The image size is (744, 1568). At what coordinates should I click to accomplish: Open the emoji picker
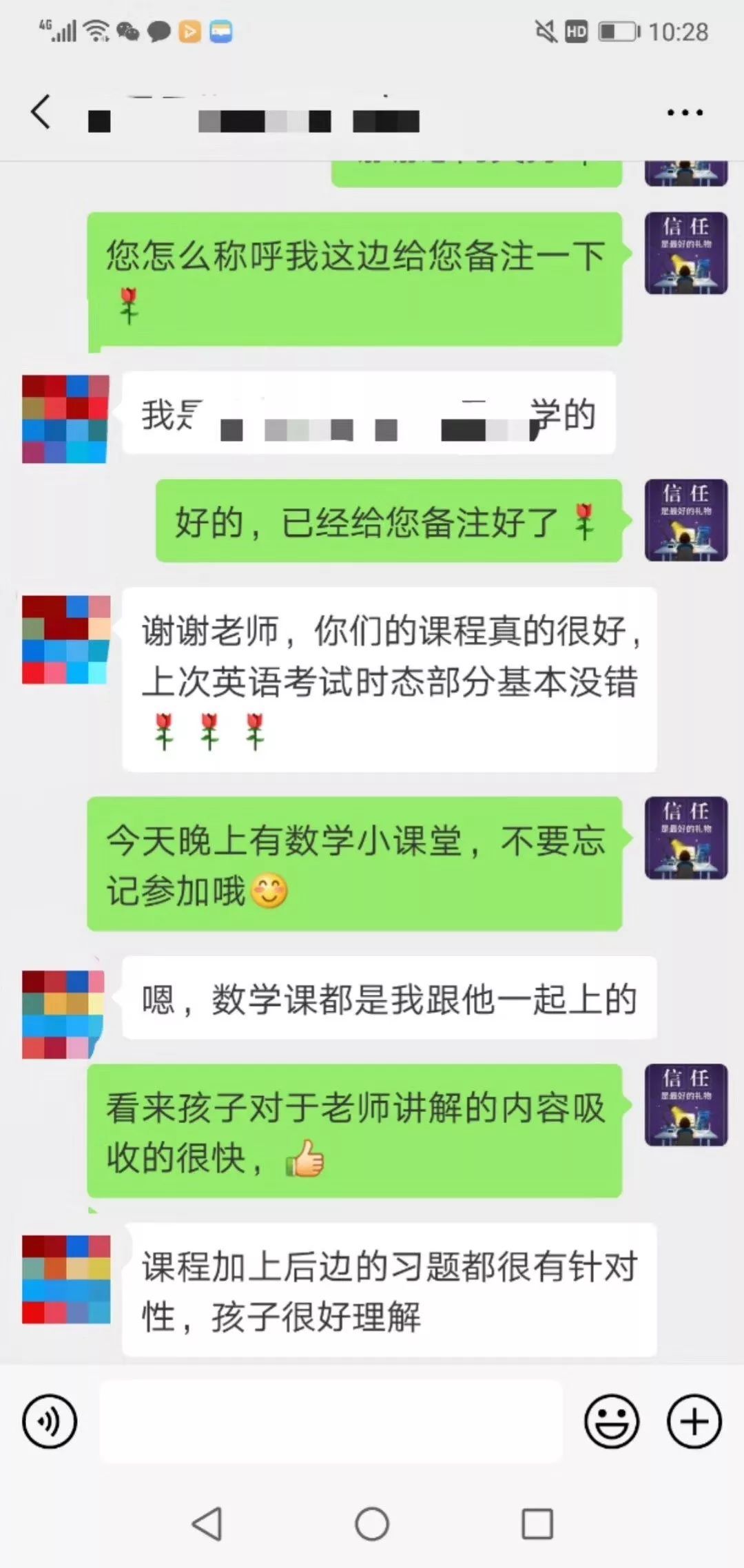[611, 1421]
